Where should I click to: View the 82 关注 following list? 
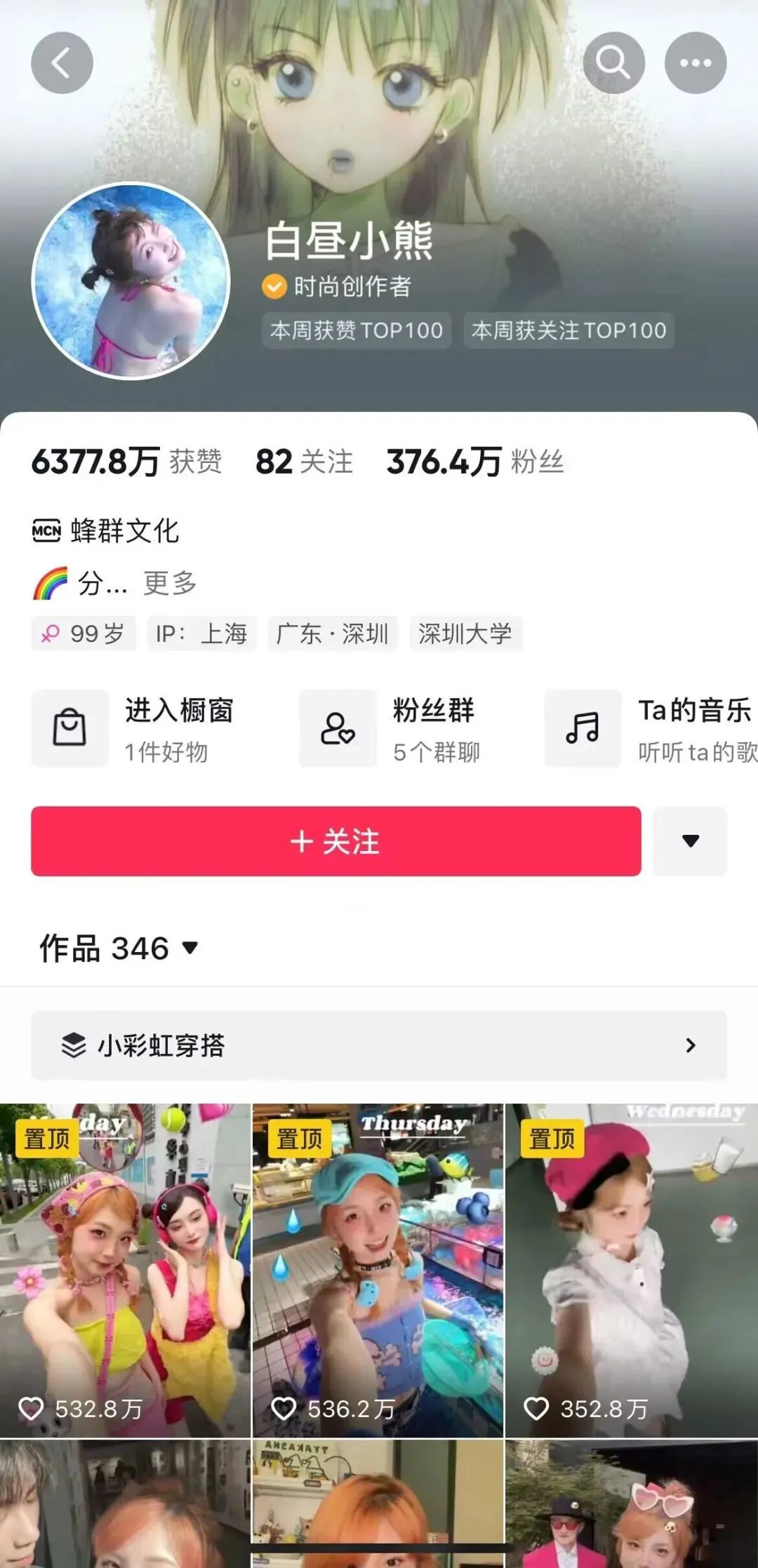click(304, 462)
